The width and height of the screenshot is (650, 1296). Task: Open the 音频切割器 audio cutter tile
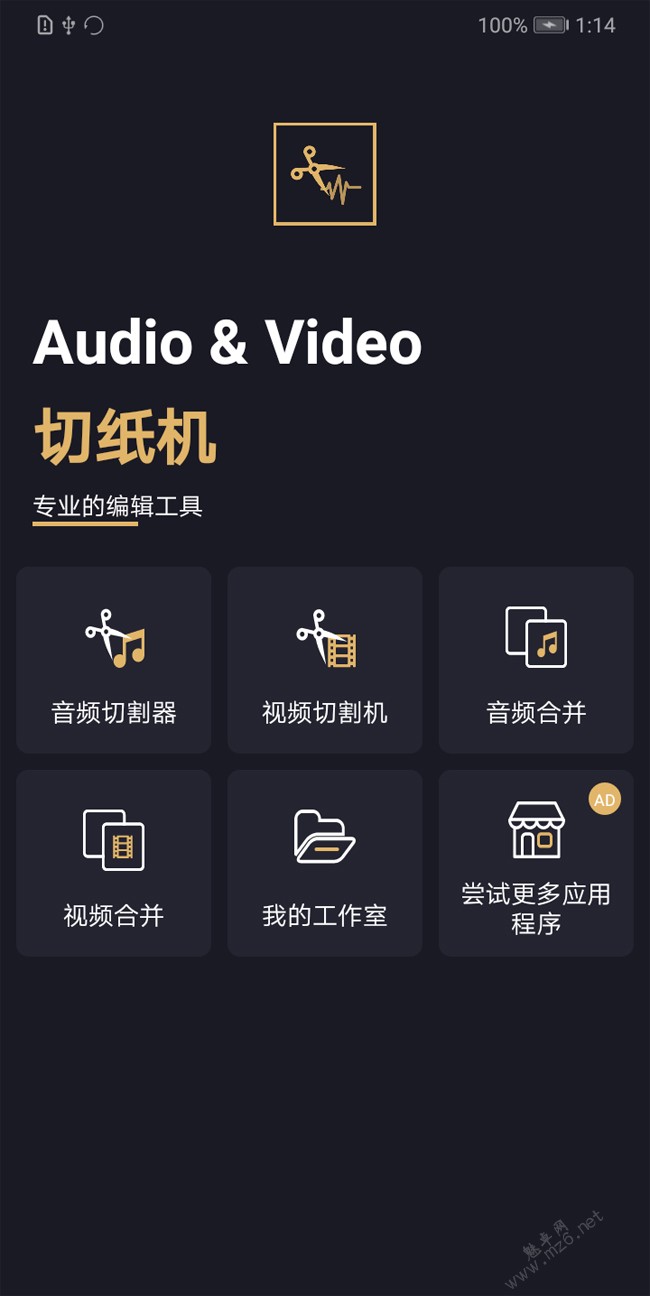(x=113, y=660)
